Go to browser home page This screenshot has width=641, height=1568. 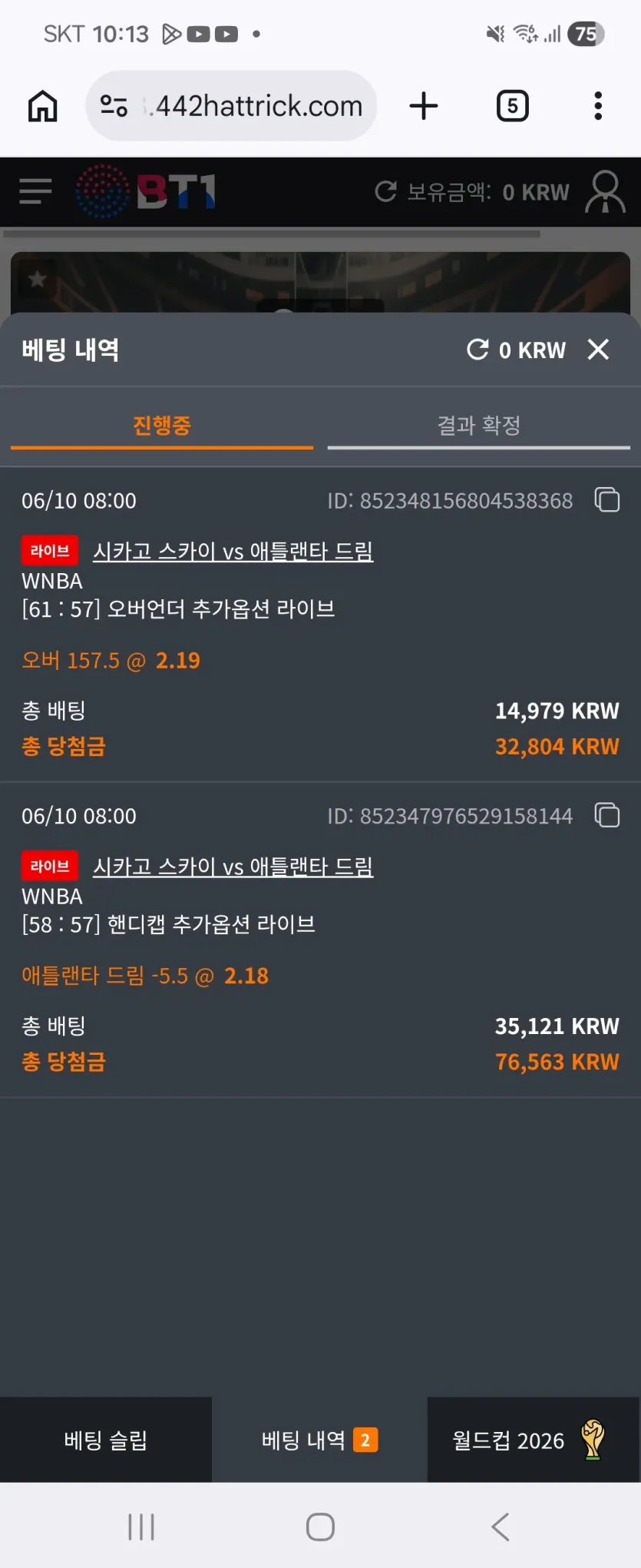43,106
